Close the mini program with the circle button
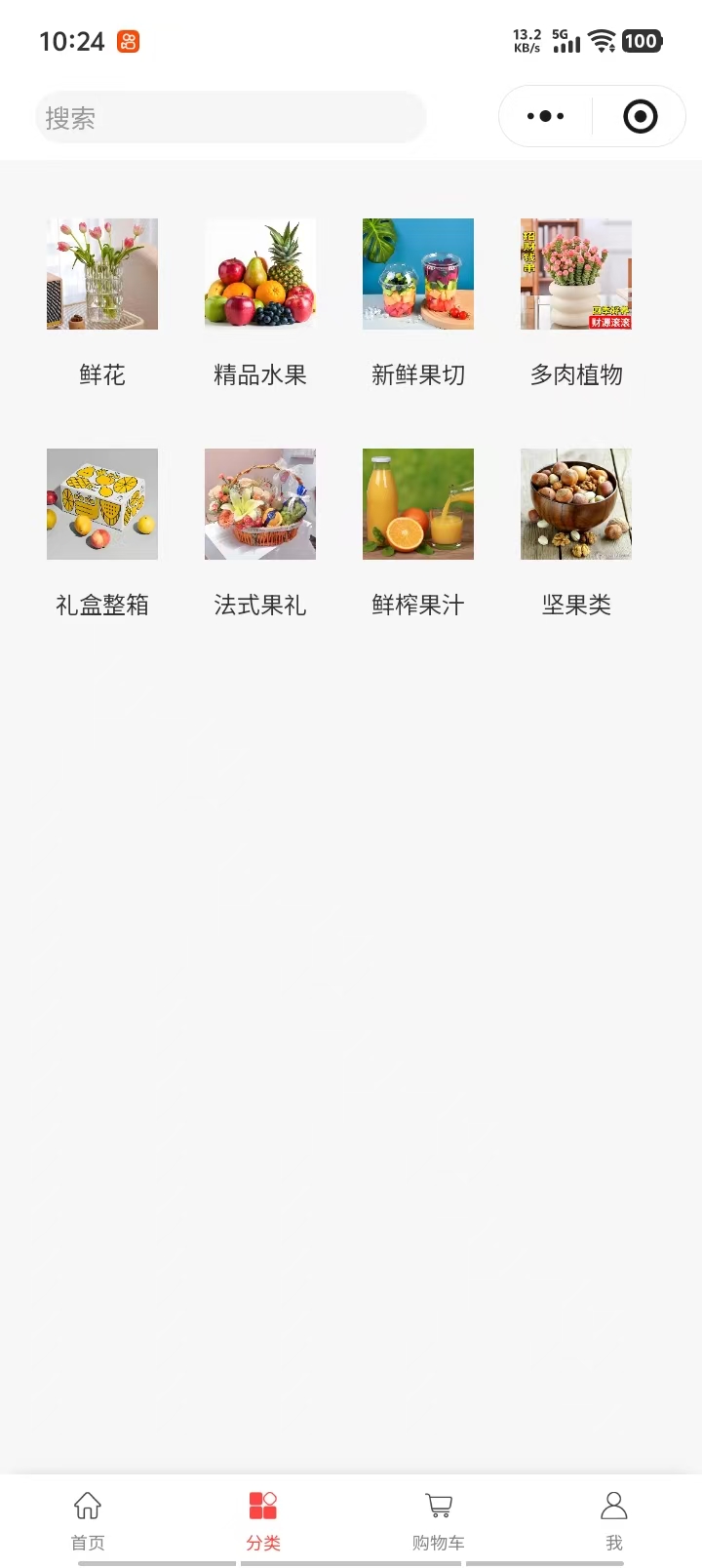 pyautogui.click(x=640, y=117)
